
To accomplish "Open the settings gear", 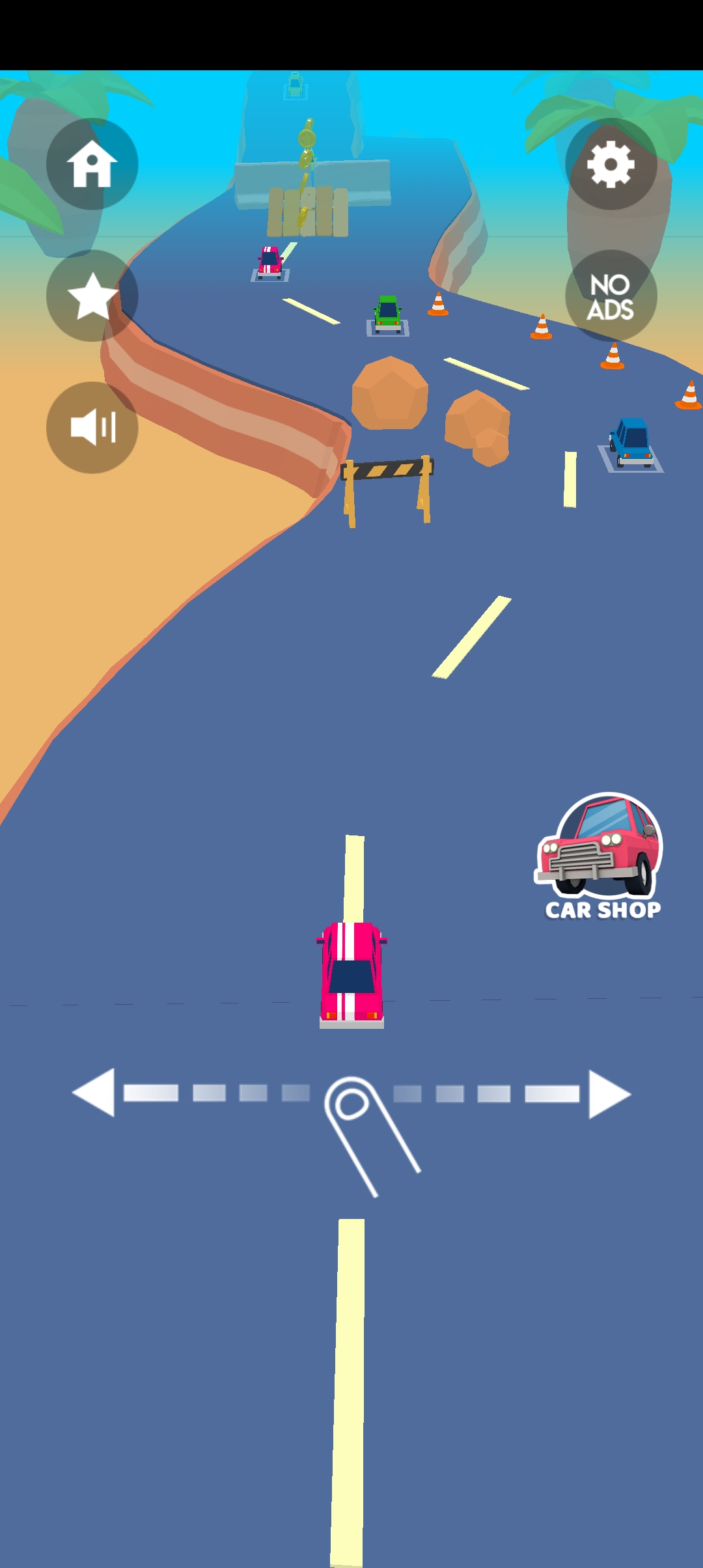I will [x=611, y=164].
